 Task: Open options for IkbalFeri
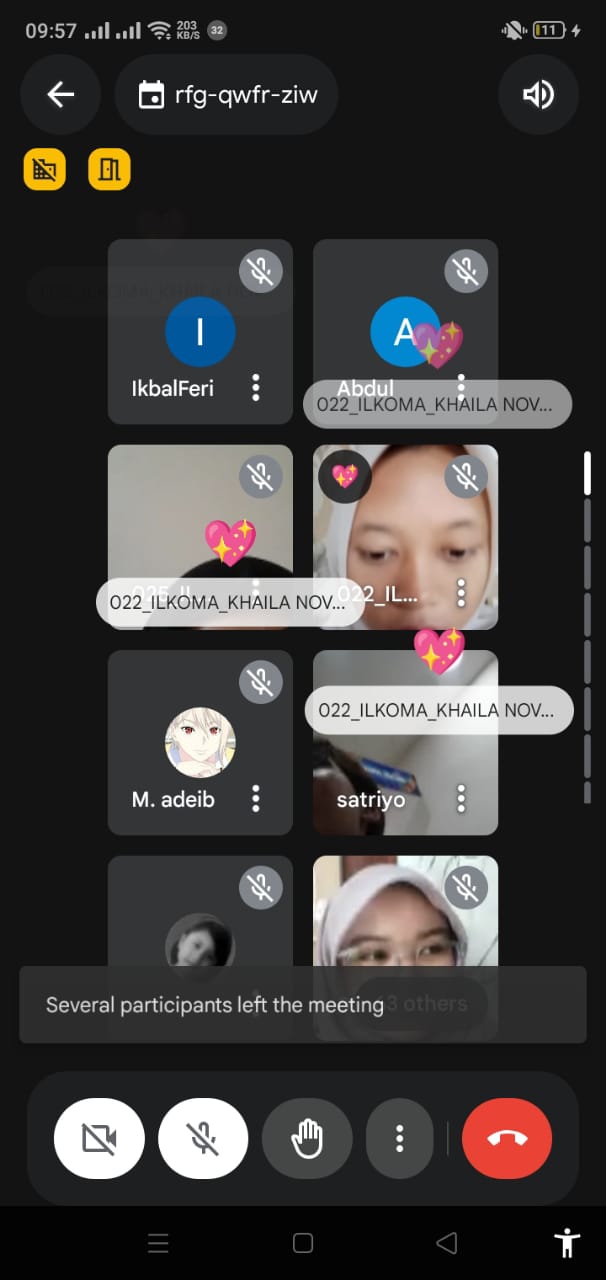coord(256,387)
